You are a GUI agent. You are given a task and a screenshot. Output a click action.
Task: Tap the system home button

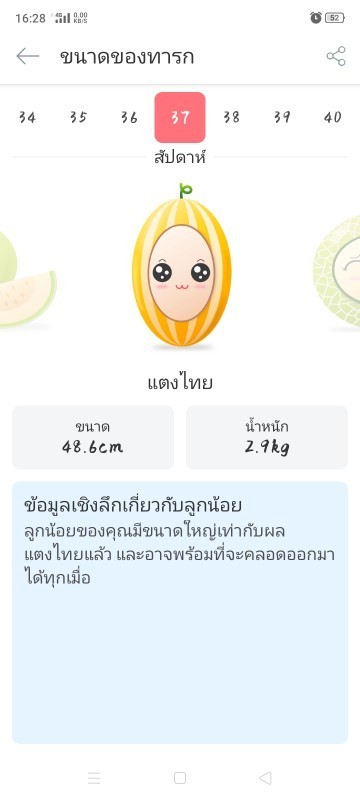pos(179,778)
